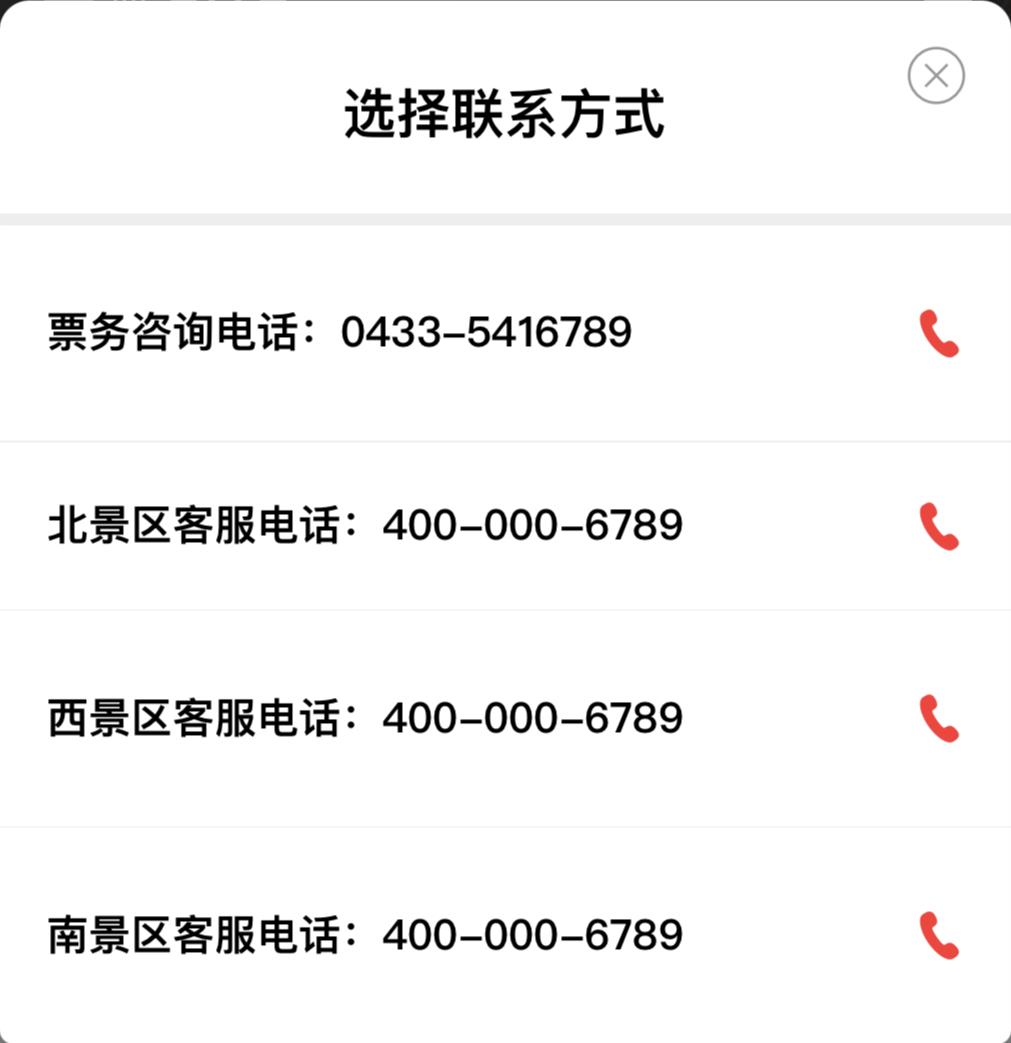
Task: Call 票务咨询电话 via its phone icon
Action: [x=939, y=334]
